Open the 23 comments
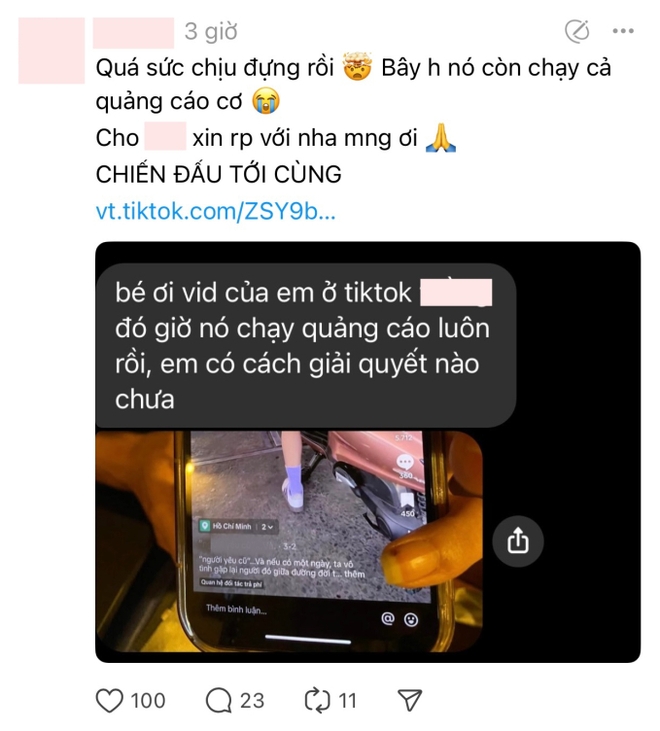This screenshot has height=731, width=660. pyautogui.click(x=219, y=700)
